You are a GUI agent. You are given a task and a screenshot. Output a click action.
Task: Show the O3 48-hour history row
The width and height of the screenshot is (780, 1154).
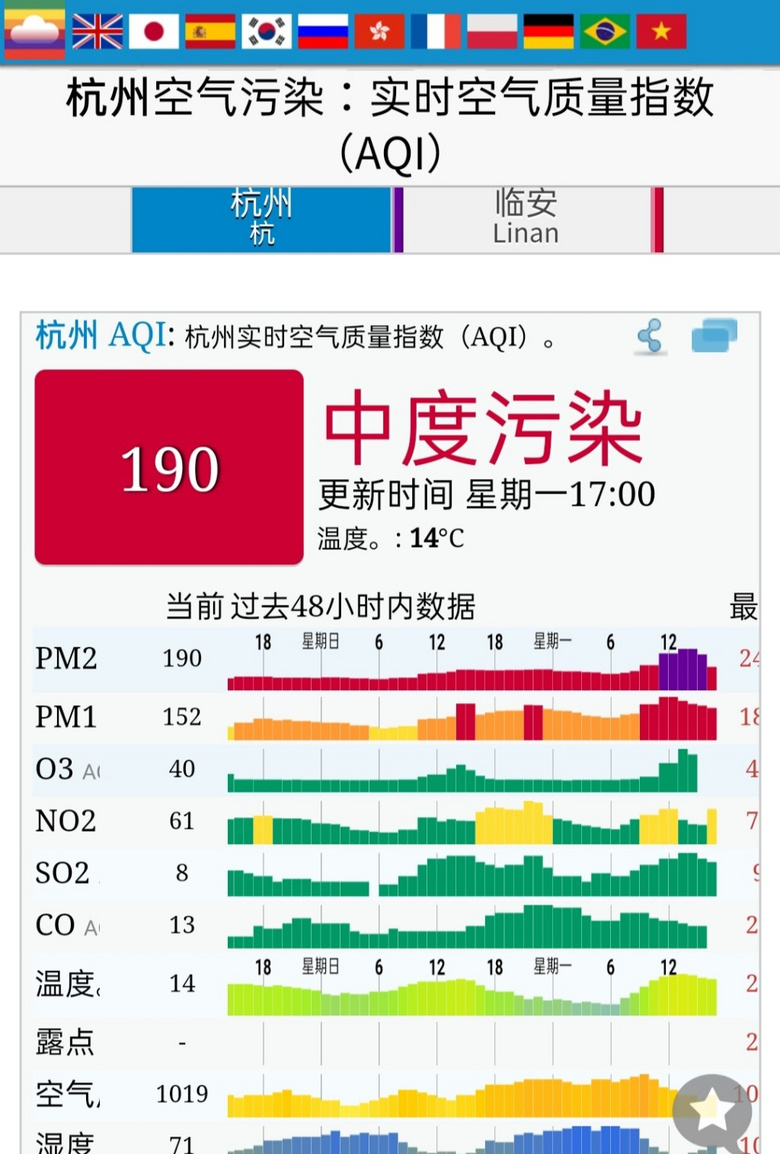(472, 770)
